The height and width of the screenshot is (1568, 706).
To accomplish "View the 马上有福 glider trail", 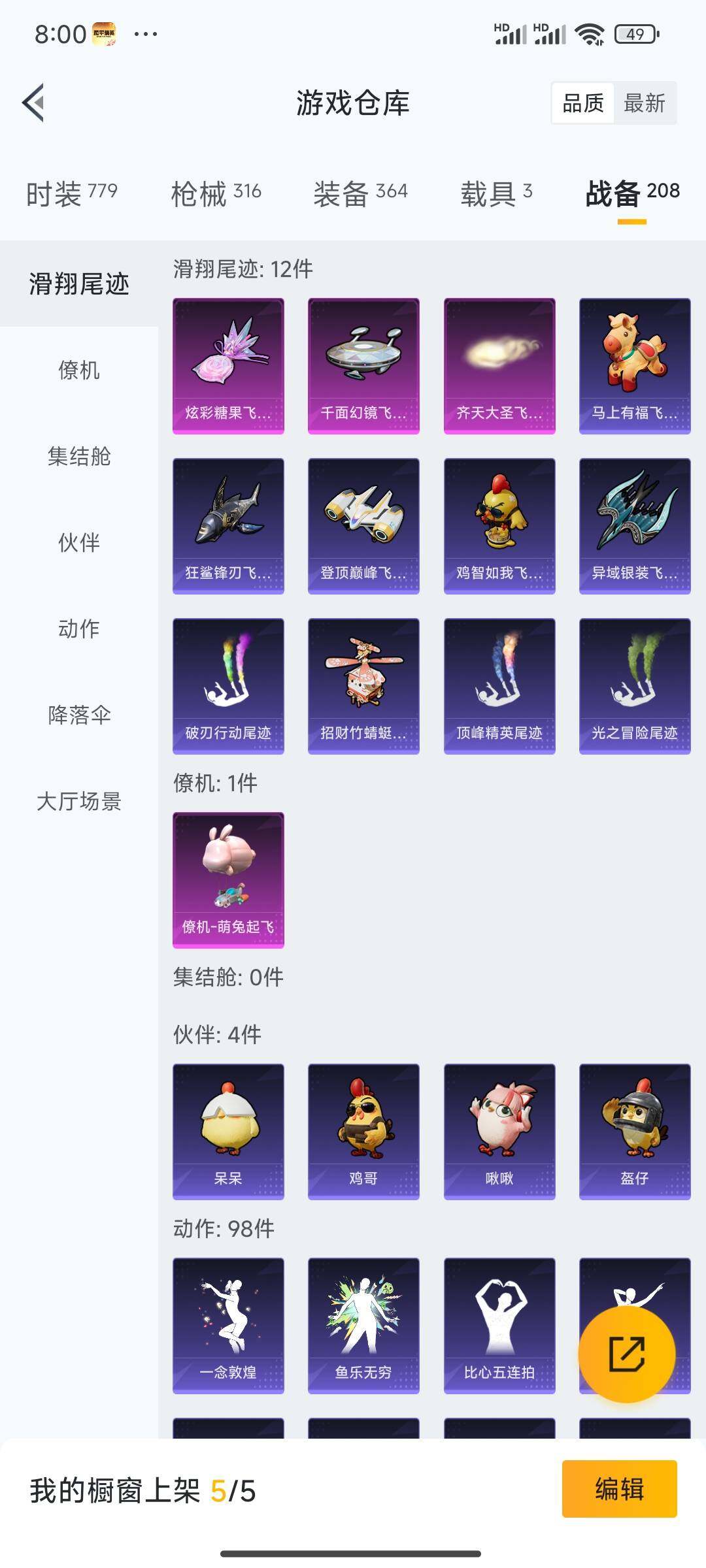I will 635,366.
